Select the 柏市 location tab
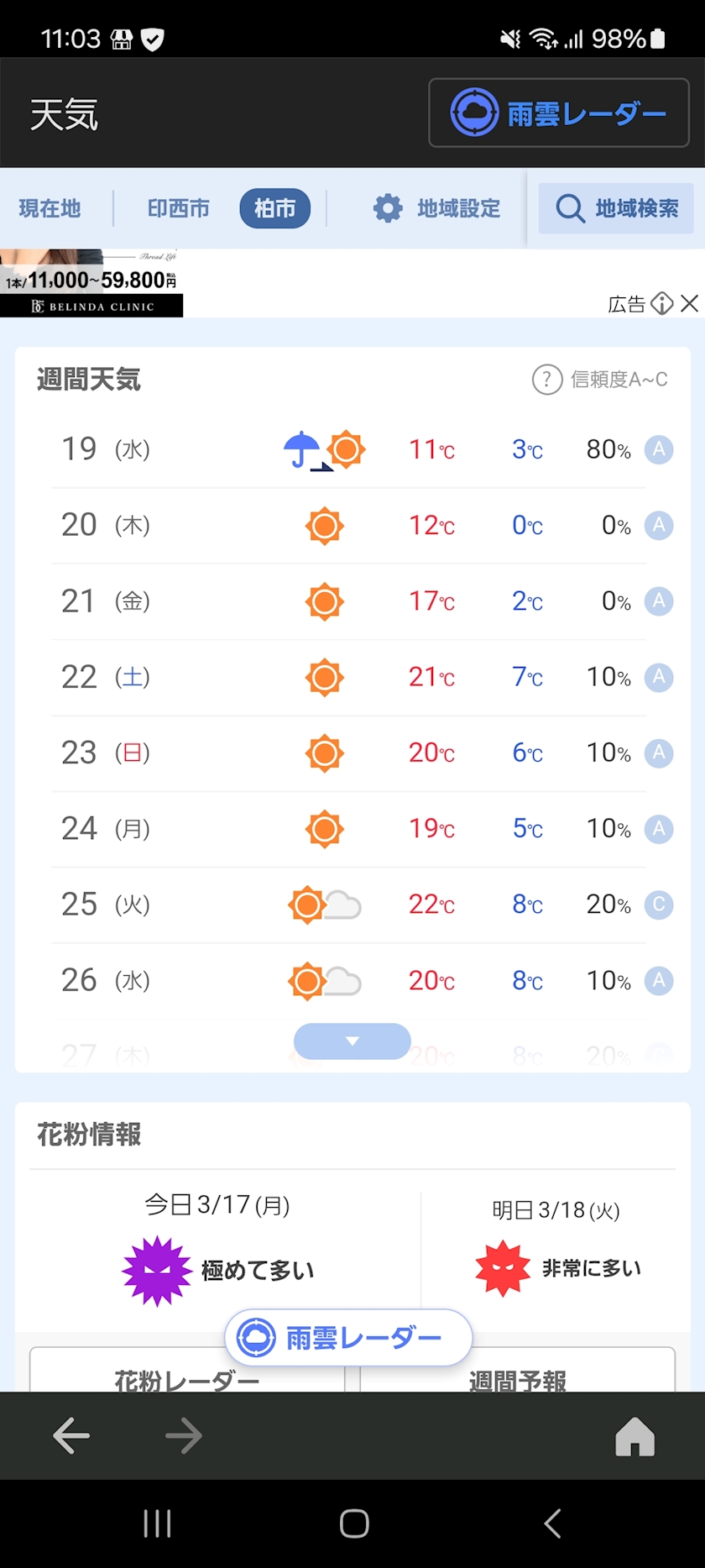This screenshot has height=1568, width=705. pyautogui.click(x=275, y=208)
